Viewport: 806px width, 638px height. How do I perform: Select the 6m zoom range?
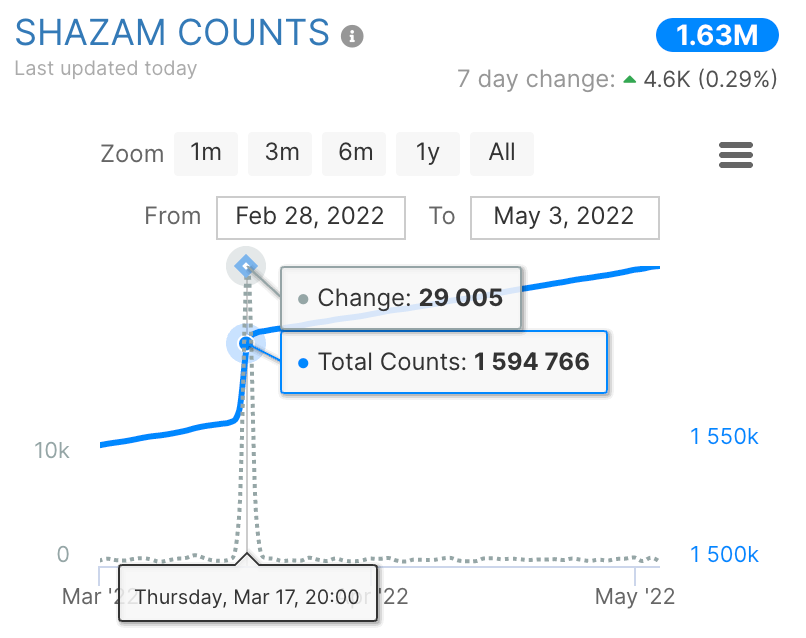pyautogui.click(x=354, y=153)
